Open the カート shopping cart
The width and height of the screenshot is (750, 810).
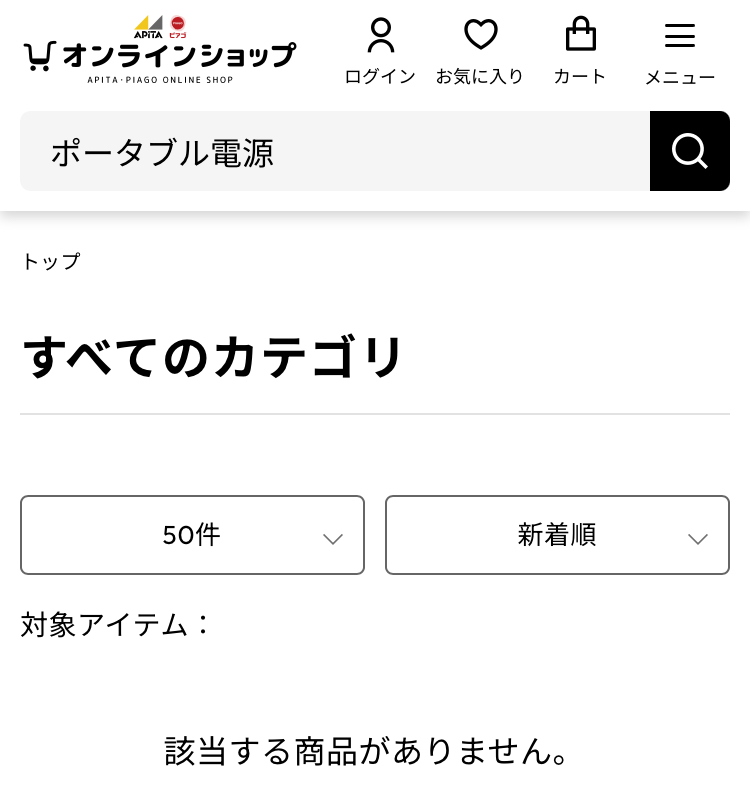point(580,50)
